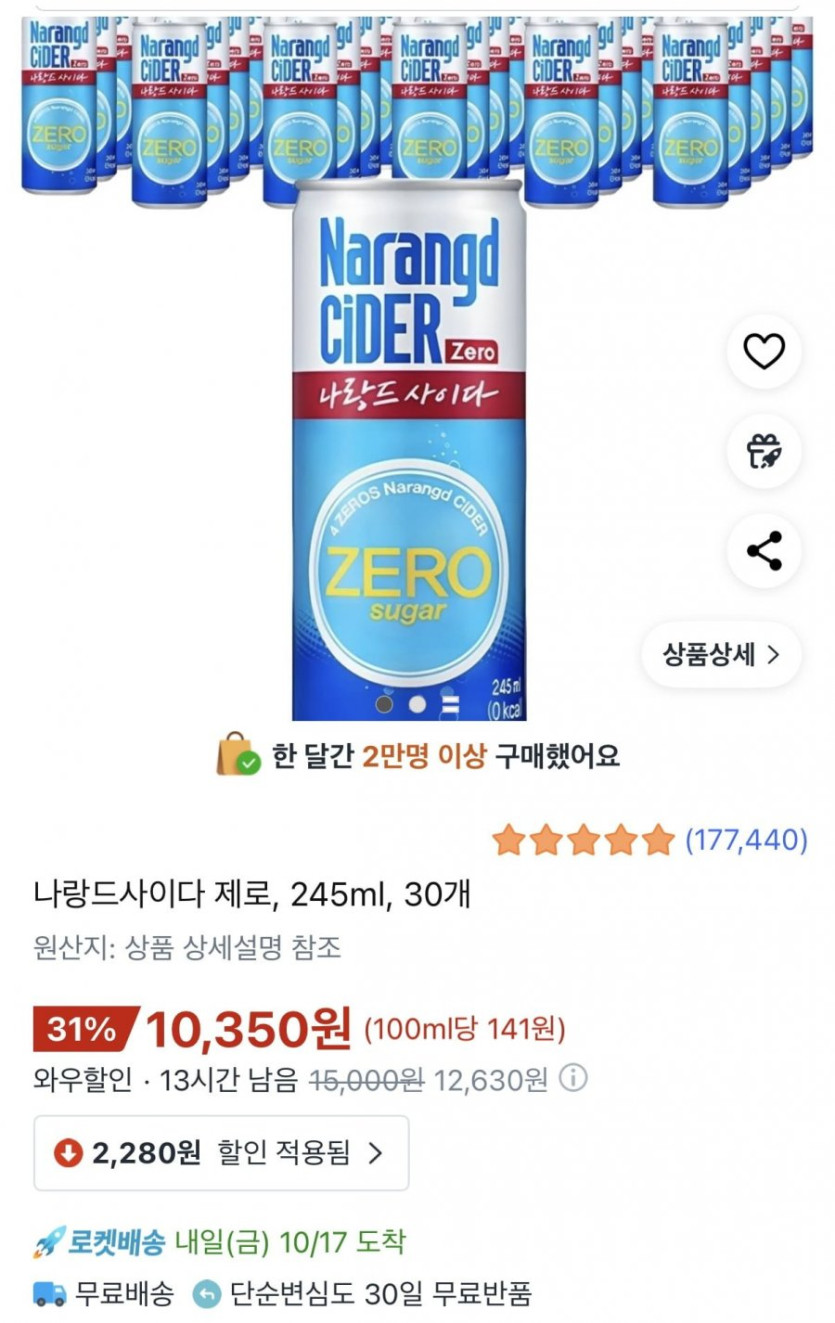Jump to second image page dot

tap(418, 704)
